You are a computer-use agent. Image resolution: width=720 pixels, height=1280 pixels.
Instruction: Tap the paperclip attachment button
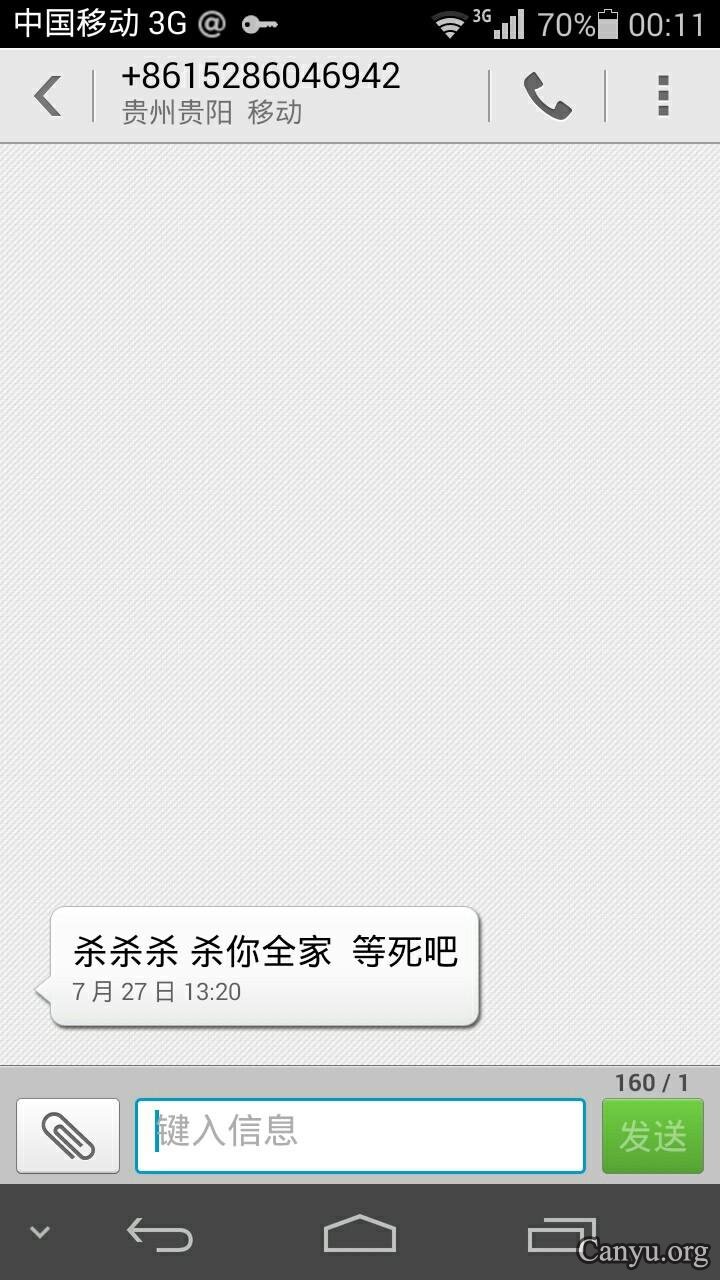(68, 1136)
